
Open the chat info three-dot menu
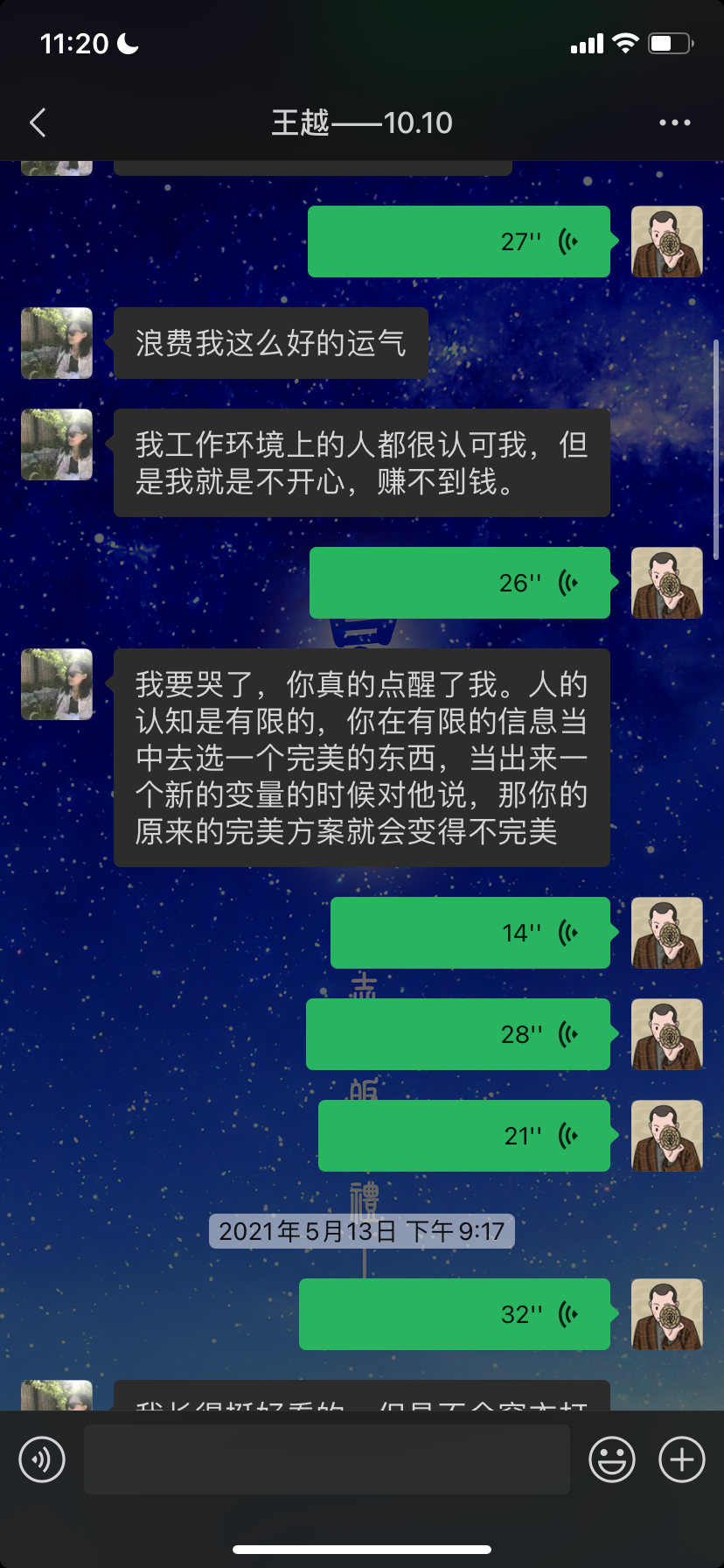pyautogui.click(x=674, y=122)
